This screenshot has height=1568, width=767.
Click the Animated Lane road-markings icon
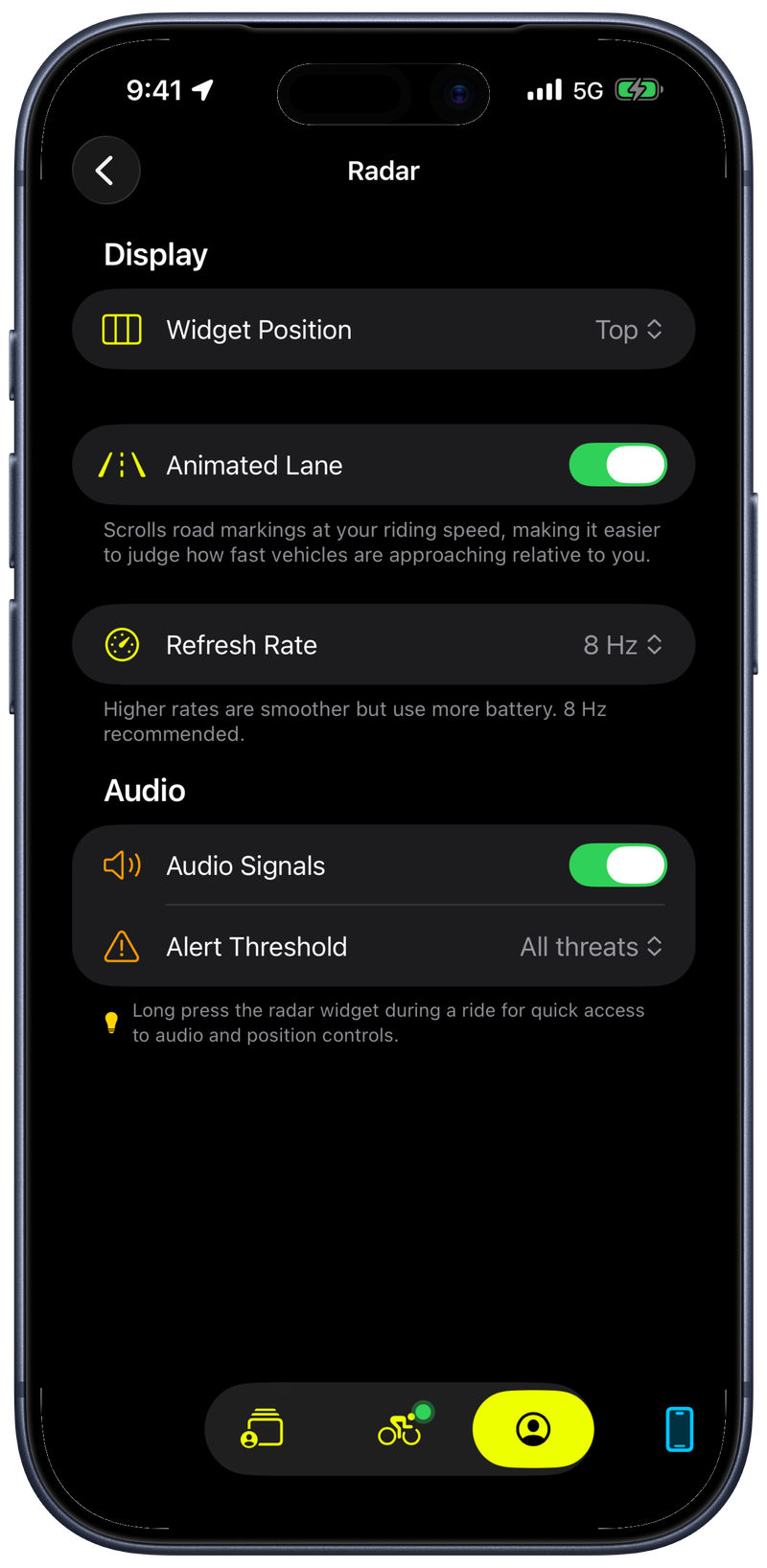click(122, 465)
